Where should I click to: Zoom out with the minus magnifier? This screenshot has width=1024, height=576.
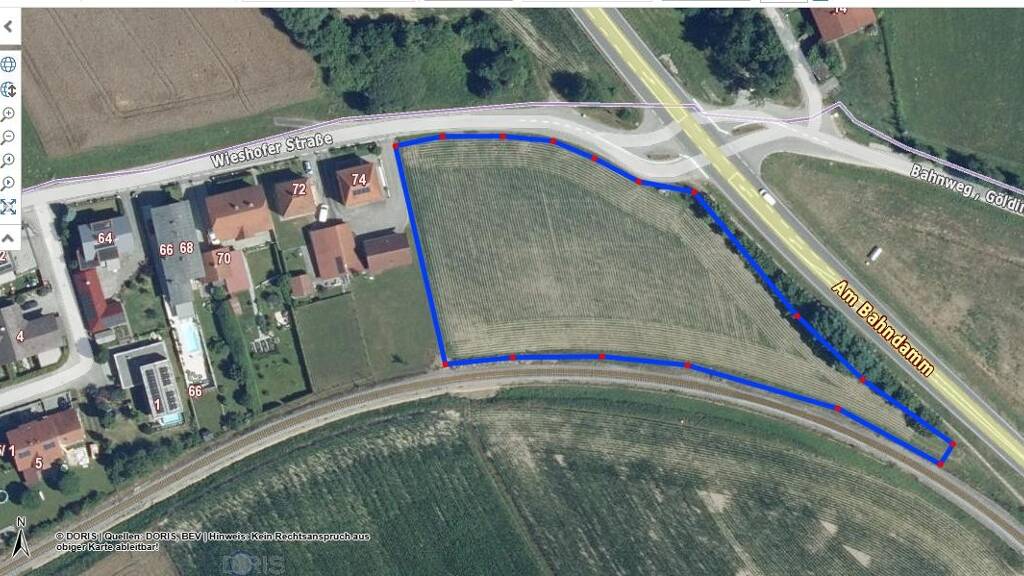(x=8, y=137)
